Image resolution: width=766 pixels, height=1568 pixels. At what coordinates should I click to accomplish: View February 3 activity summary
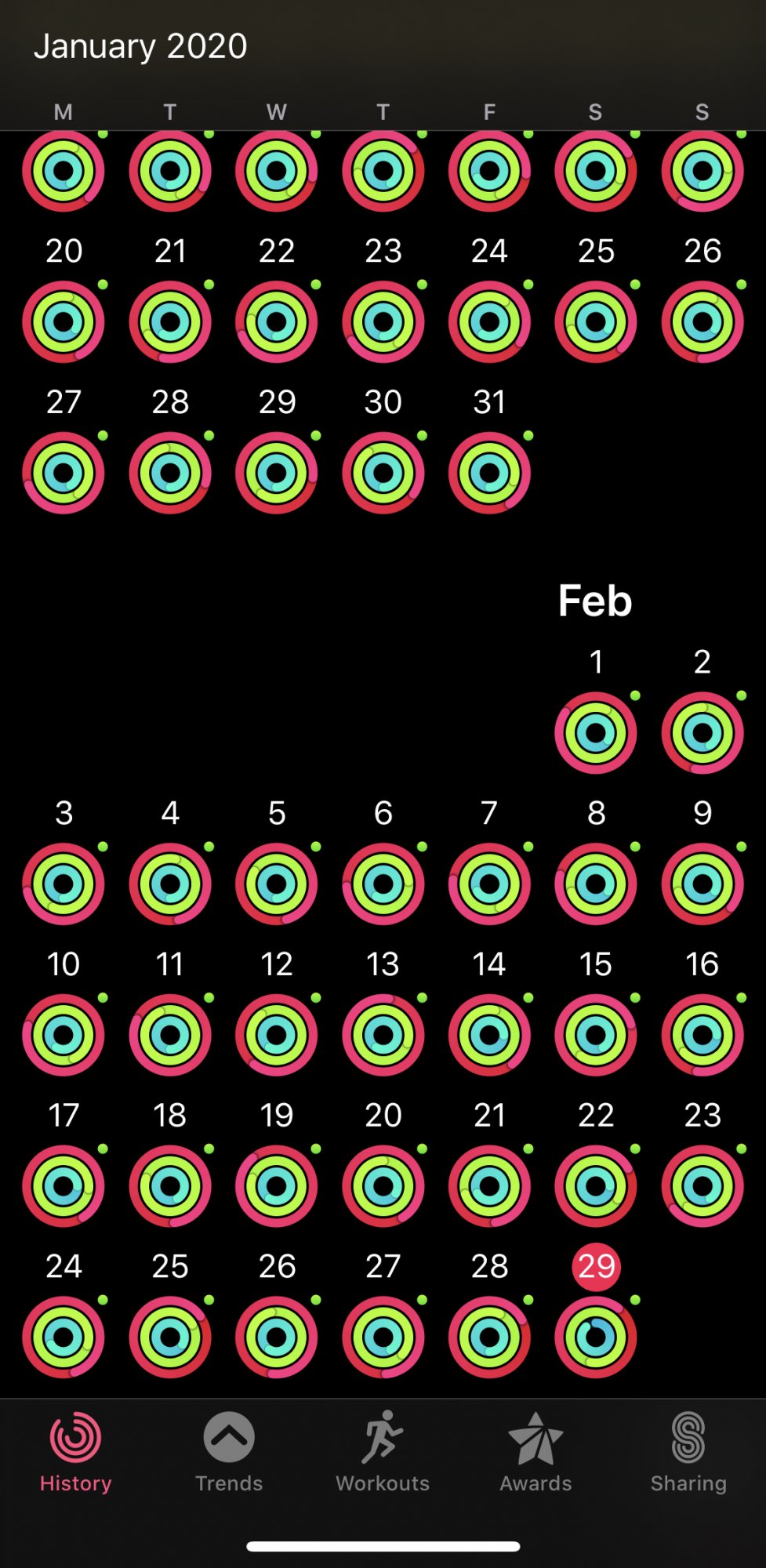point(64,884)
